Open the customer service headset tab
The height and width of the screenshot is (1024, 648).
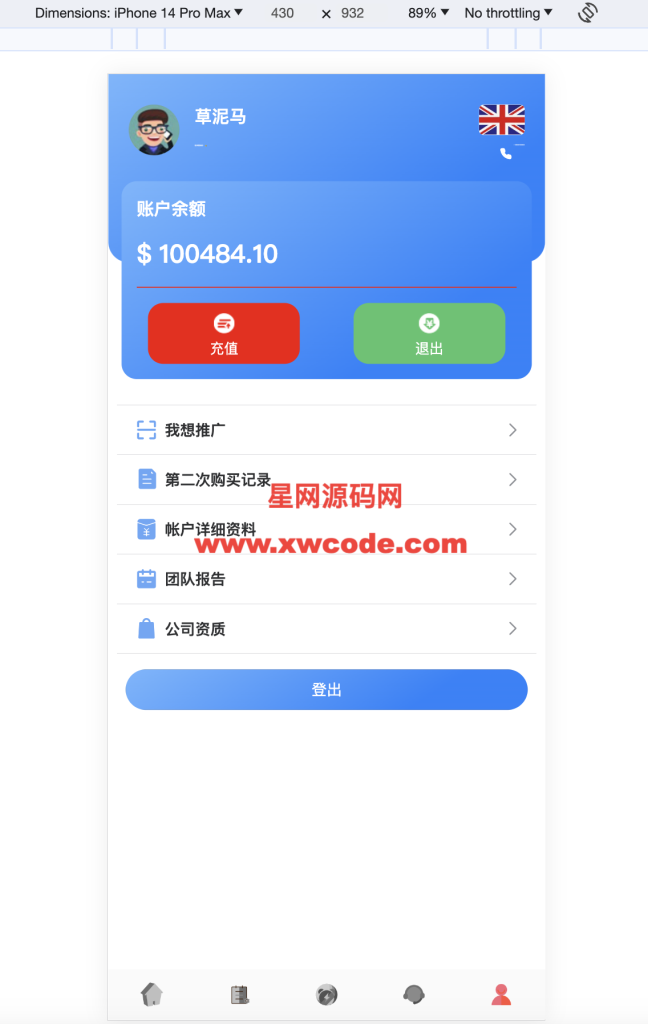coord(414,994)
